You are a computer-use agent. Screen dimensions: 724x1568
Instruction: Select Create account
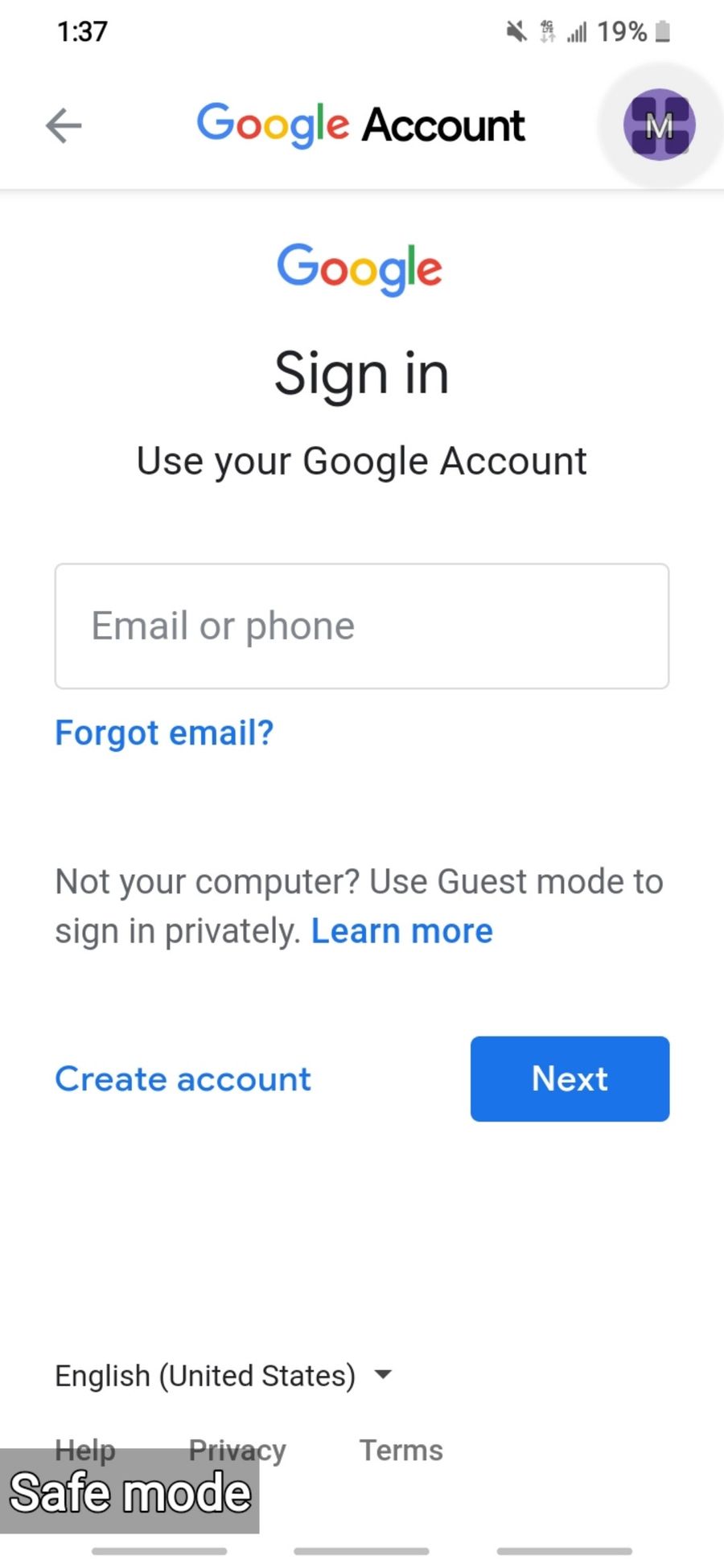click(x=183, y=1079)
